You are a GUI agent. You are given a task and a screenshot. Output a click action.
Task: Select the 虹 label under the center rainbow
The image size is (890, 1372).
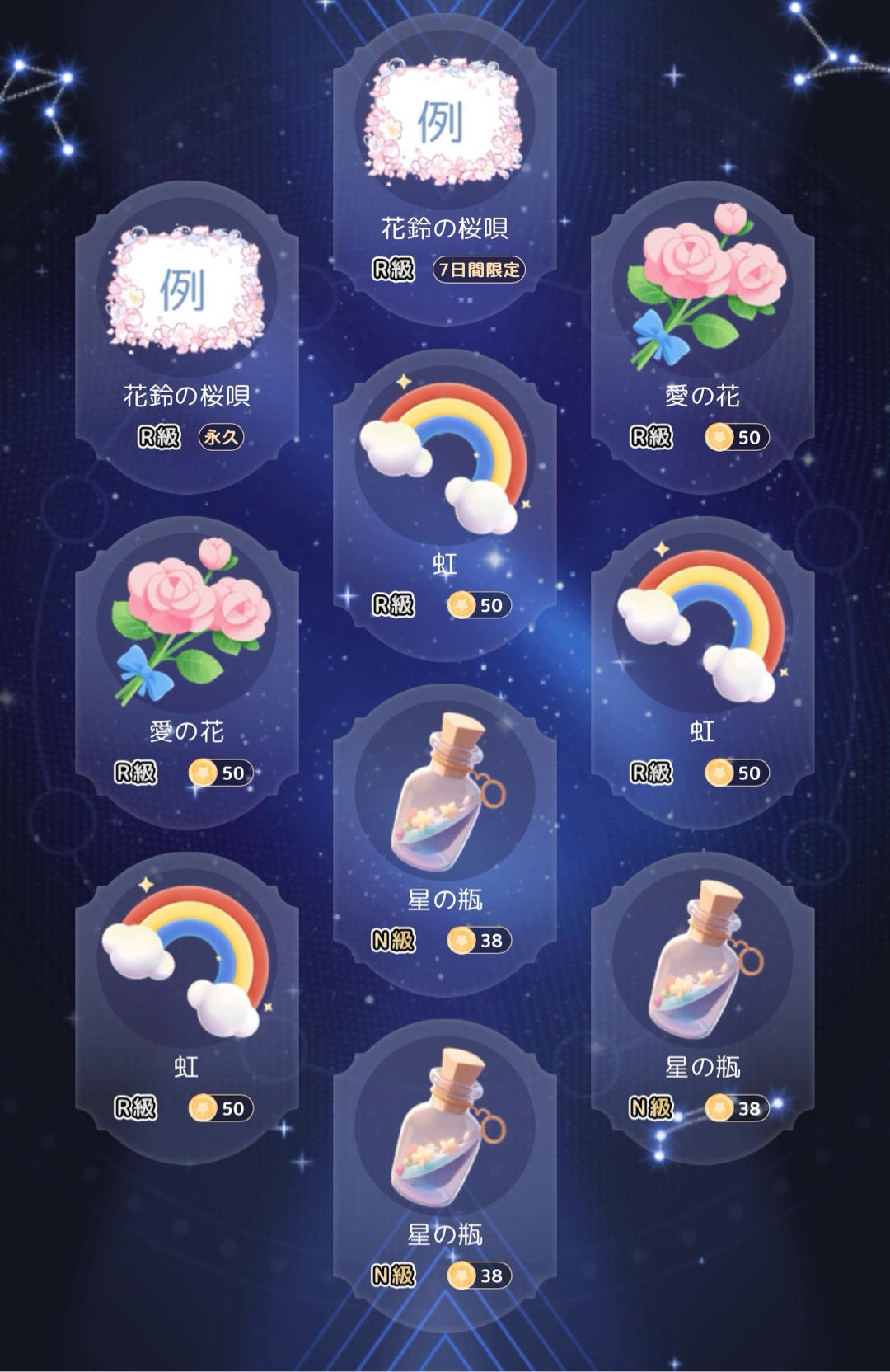click(445, 566)
